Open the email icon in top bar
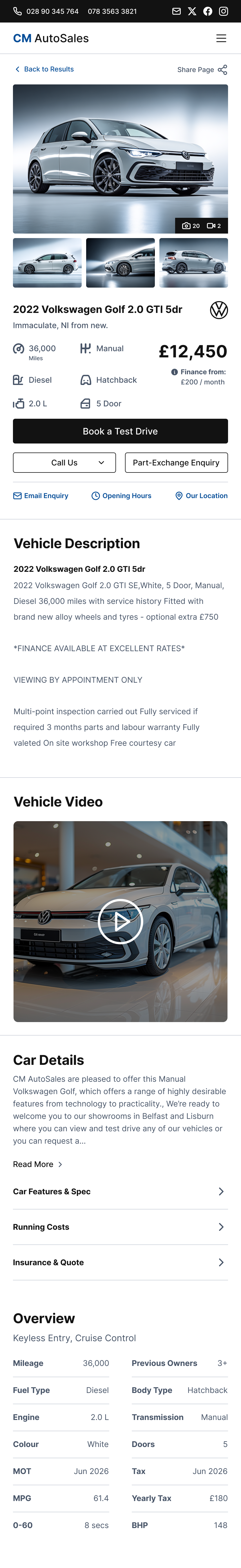241x1568 pixels. pos(177,11)
